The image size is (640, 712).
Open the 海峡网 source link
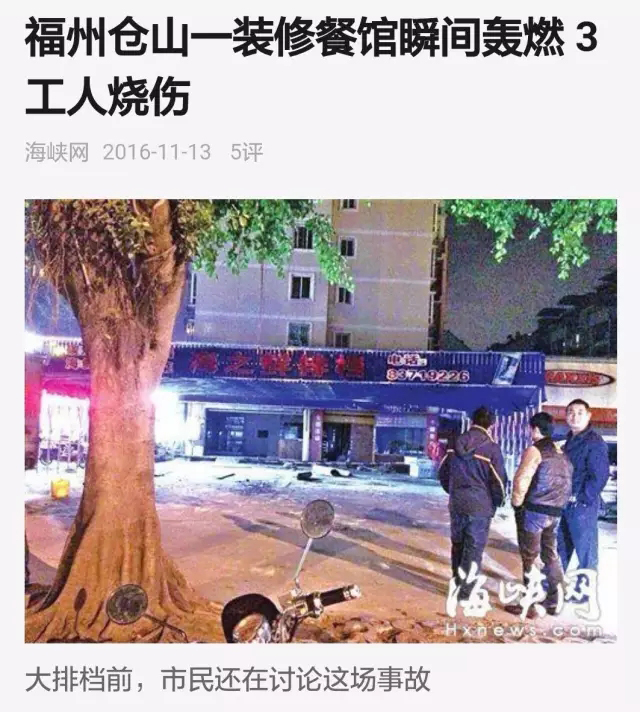(57, 152)
